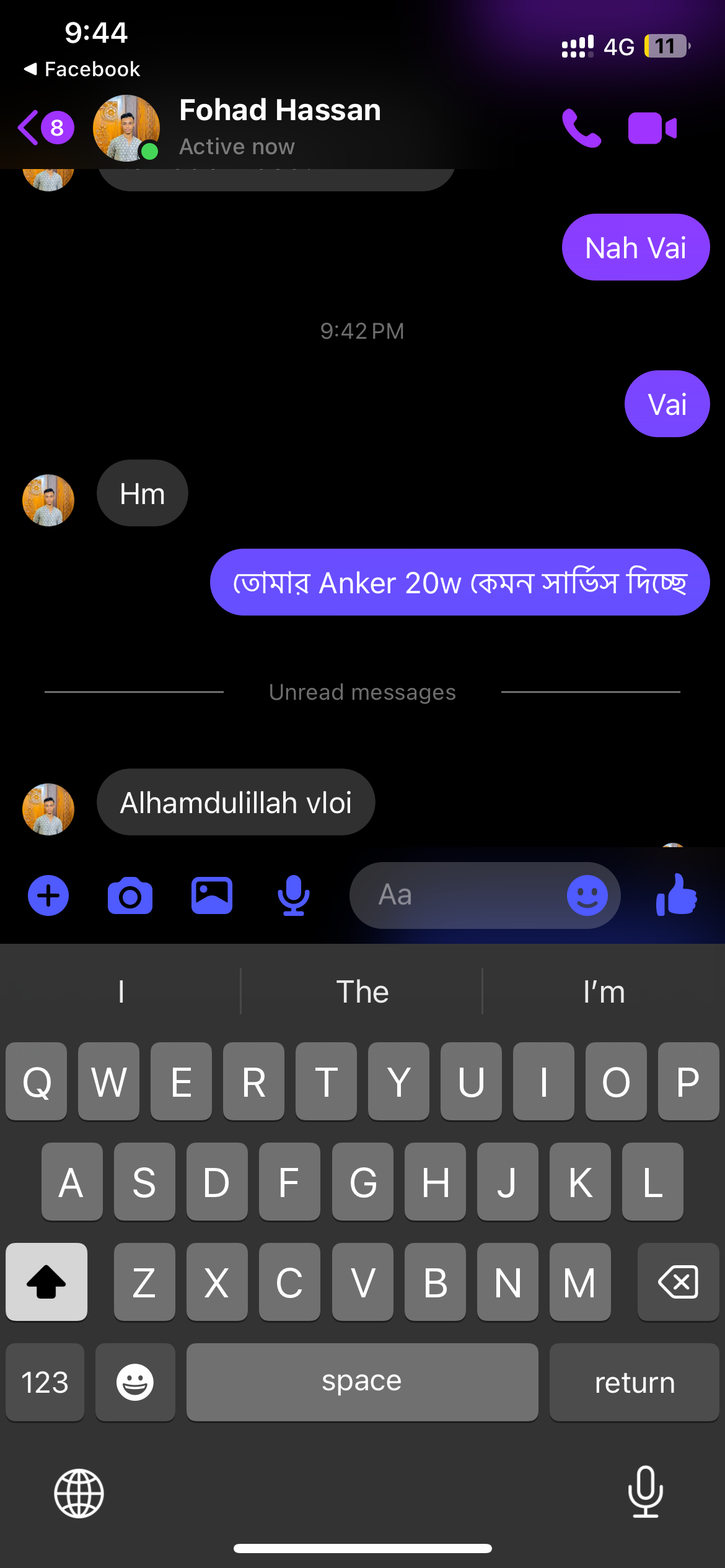
Task: Open Fohad Hassan's profile from the header
Action: (x=279, y=127)
